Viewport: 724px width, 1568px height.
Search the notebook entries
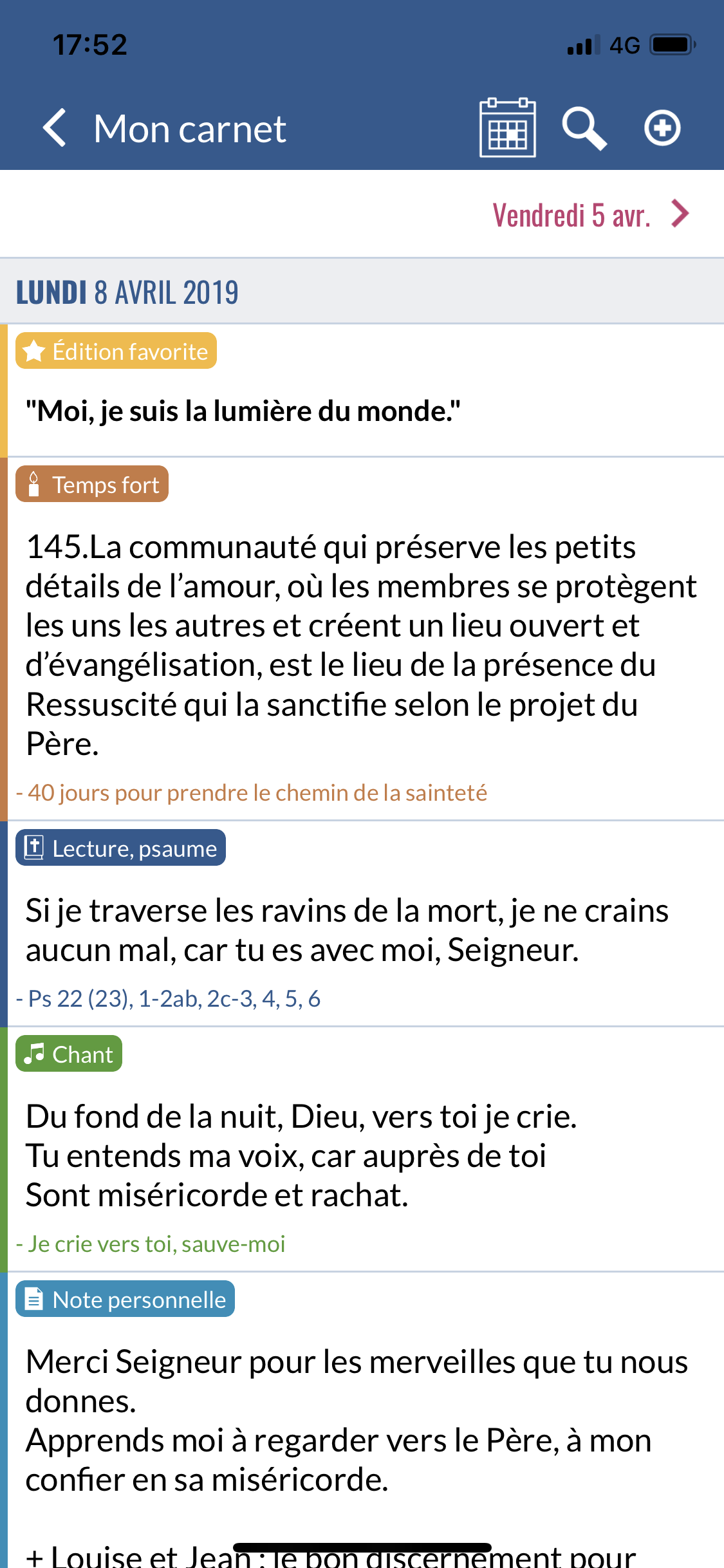[584, 129]
